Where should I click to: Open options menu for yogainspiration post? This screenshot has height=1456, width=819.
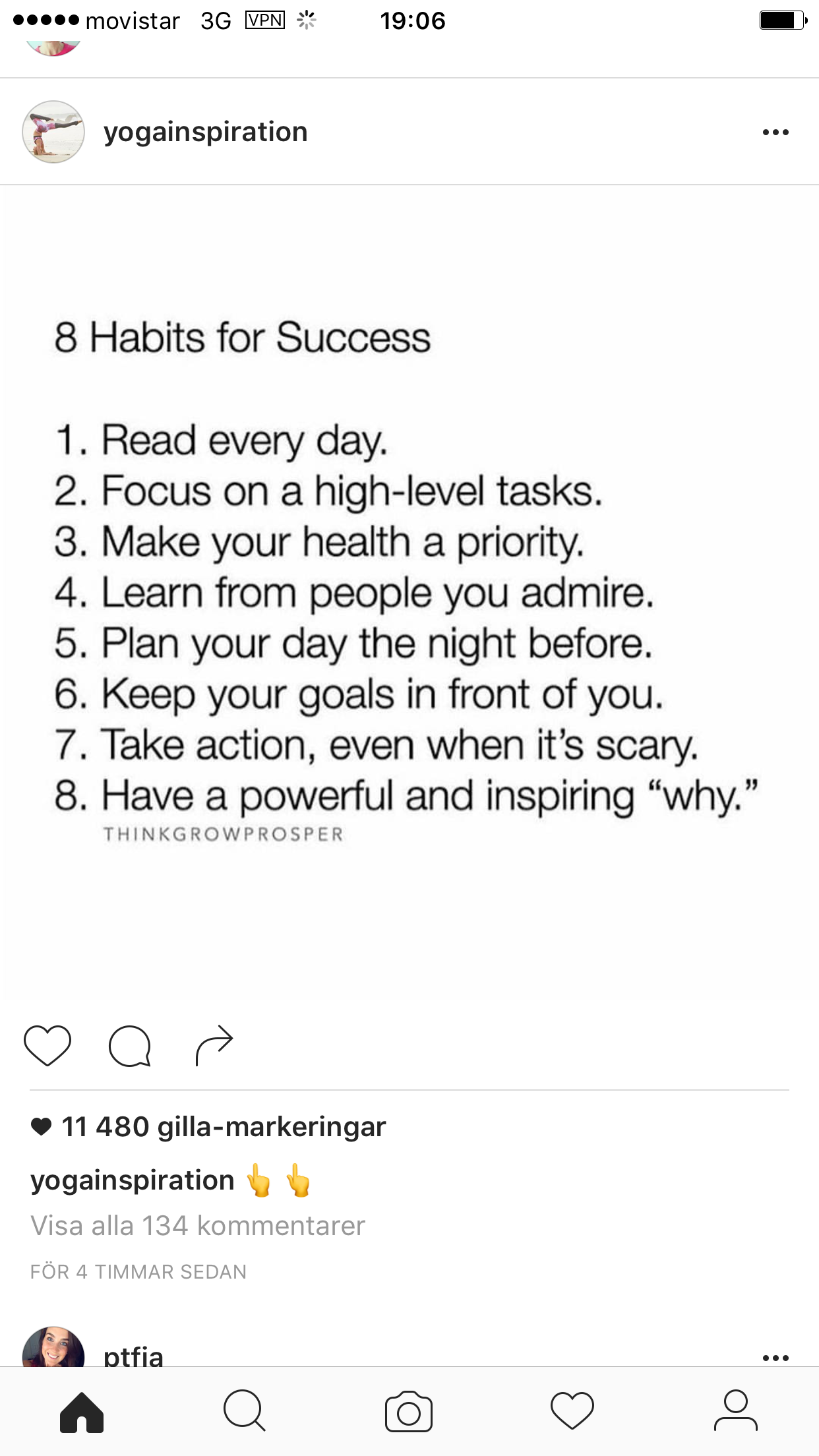775,133
